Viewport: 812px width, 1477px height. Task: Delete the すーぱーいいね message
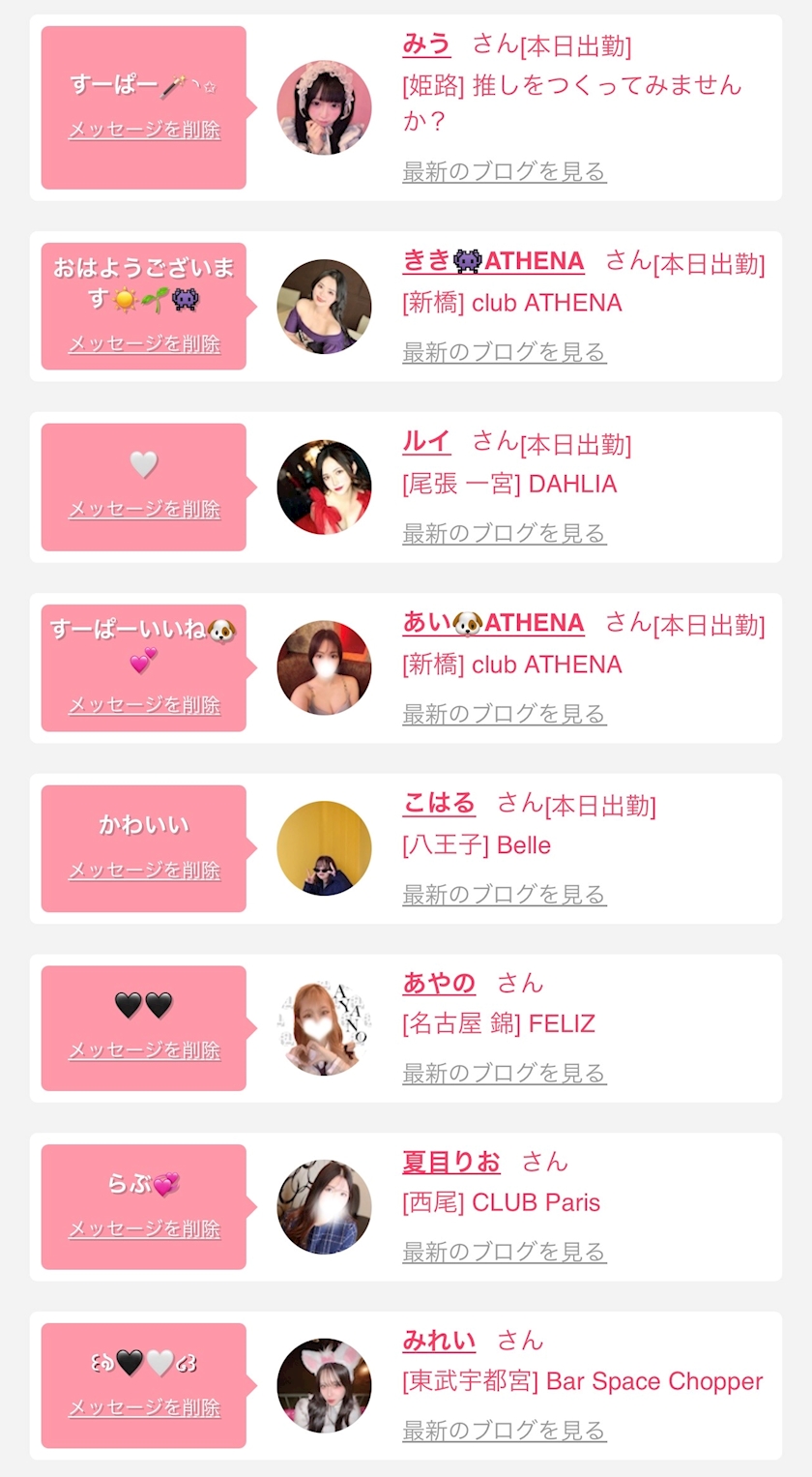[x=144, y=705]
